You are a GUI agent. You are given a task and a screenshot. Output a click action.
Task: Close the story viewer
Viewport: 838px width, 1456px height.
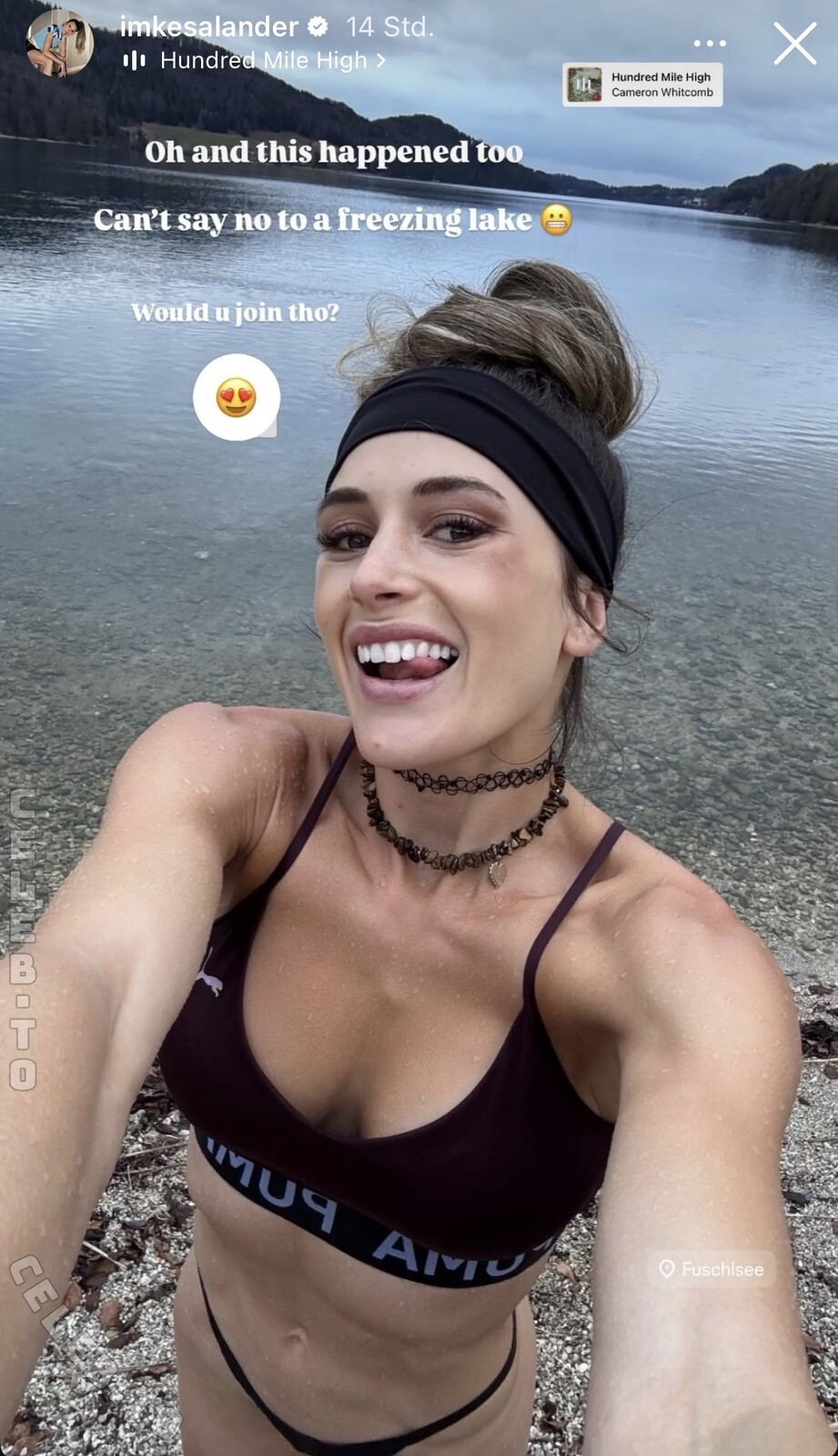[794, 43]
